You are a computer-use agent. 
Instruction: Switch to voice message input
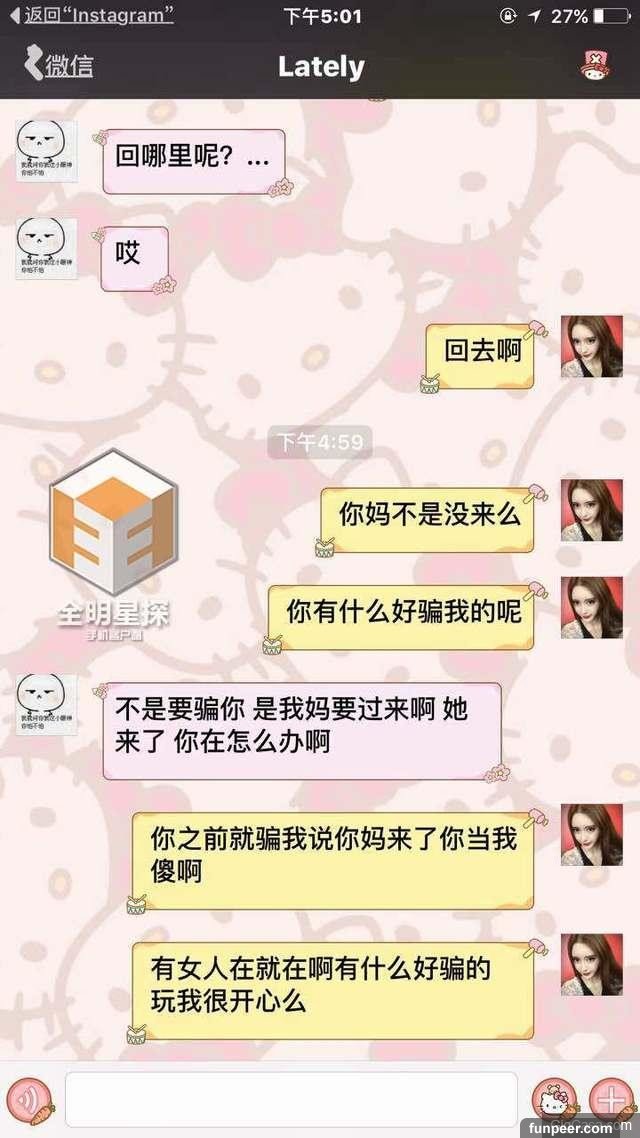coord(32,1098)
